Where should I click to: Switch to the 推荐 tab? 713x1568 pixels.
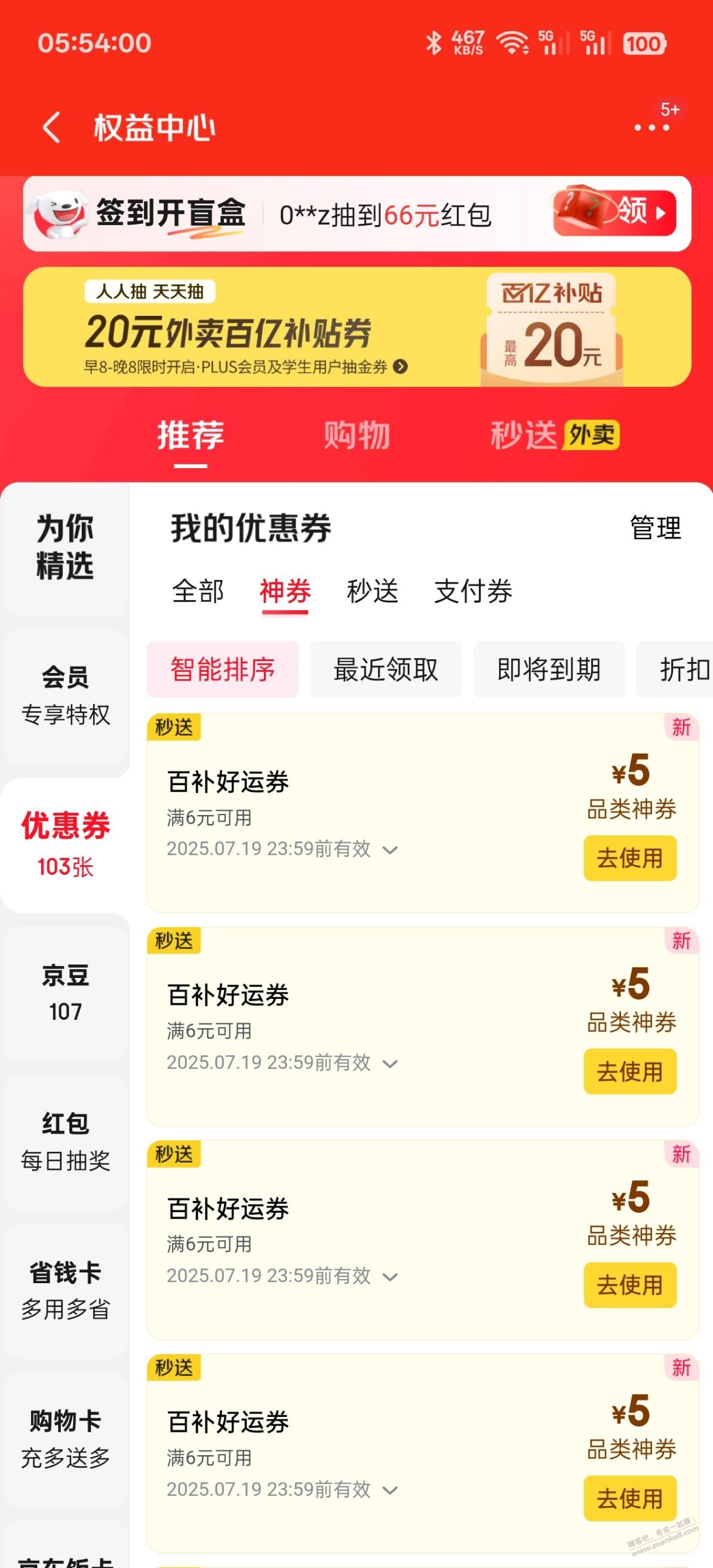coord(190,436)
